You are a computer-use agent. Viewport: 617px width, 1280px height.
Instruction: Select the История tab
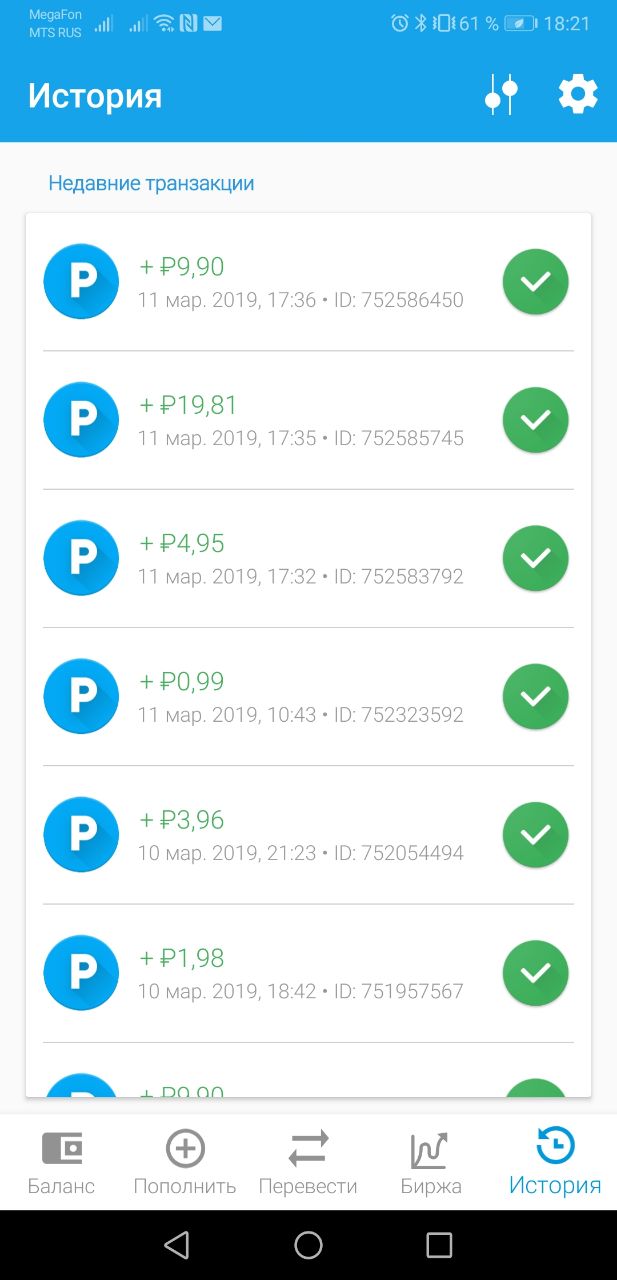click(555, 1162)
